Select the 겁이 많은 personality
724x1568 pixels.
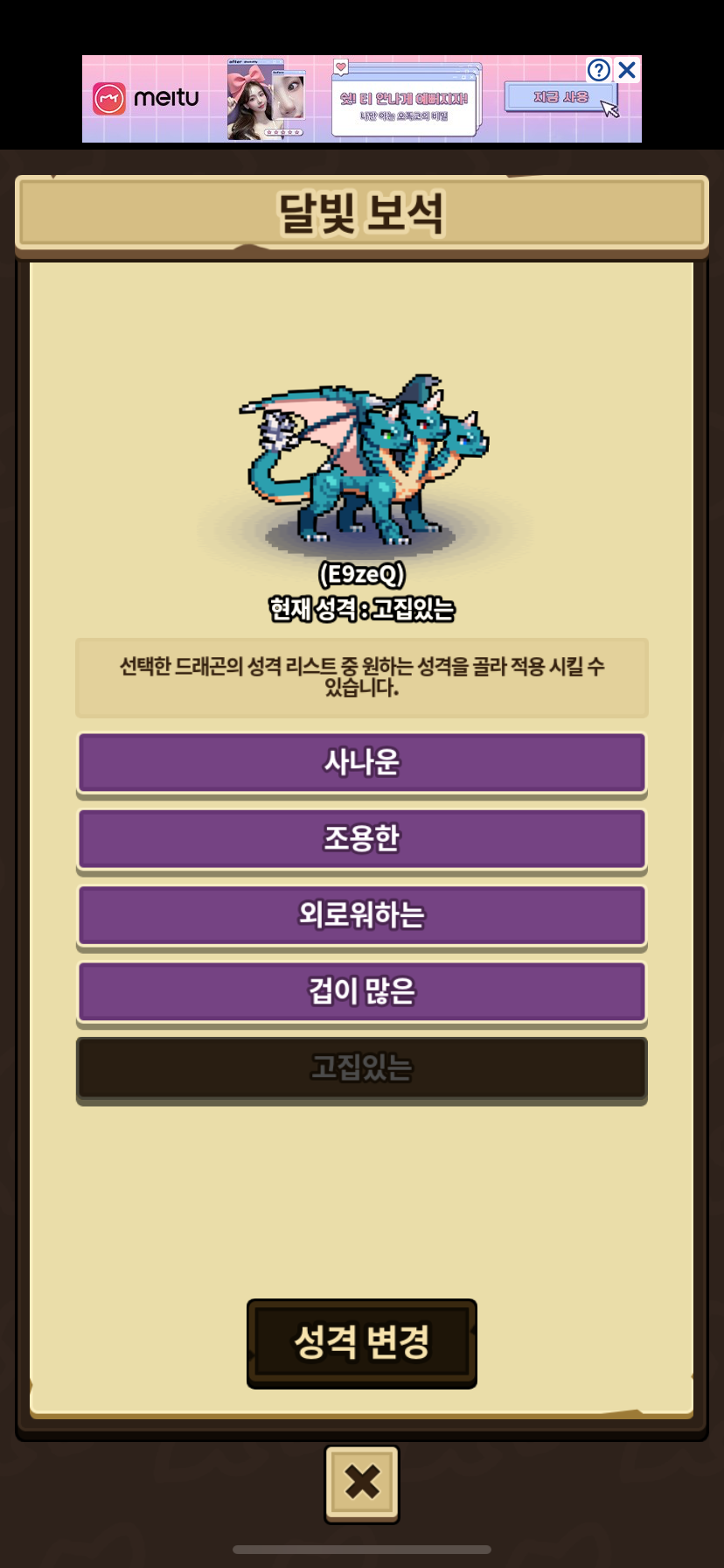[361, 991]
